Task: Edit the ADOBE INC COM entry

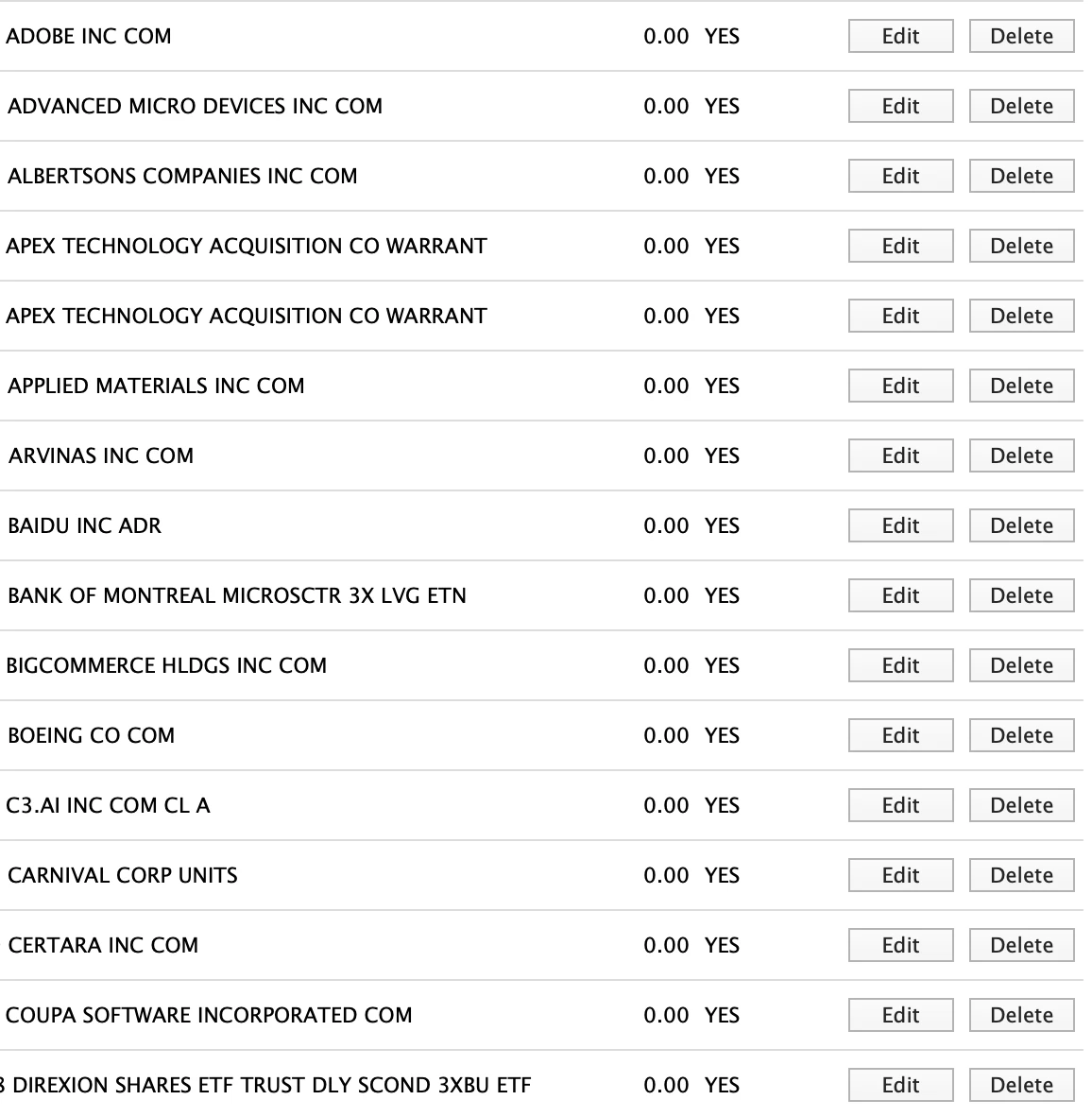Action: pos(900,36)
